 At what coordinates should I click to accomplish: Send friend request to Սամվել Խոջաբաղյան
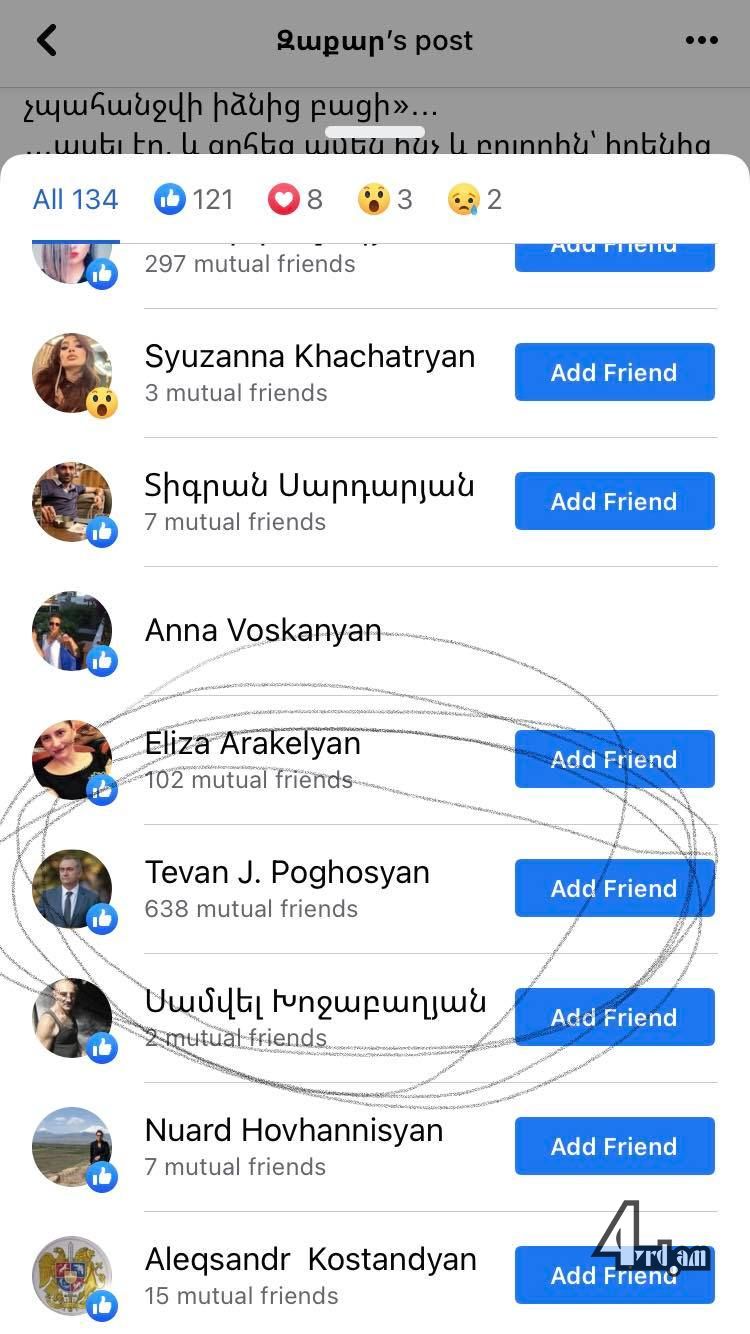pos(614,1017)
